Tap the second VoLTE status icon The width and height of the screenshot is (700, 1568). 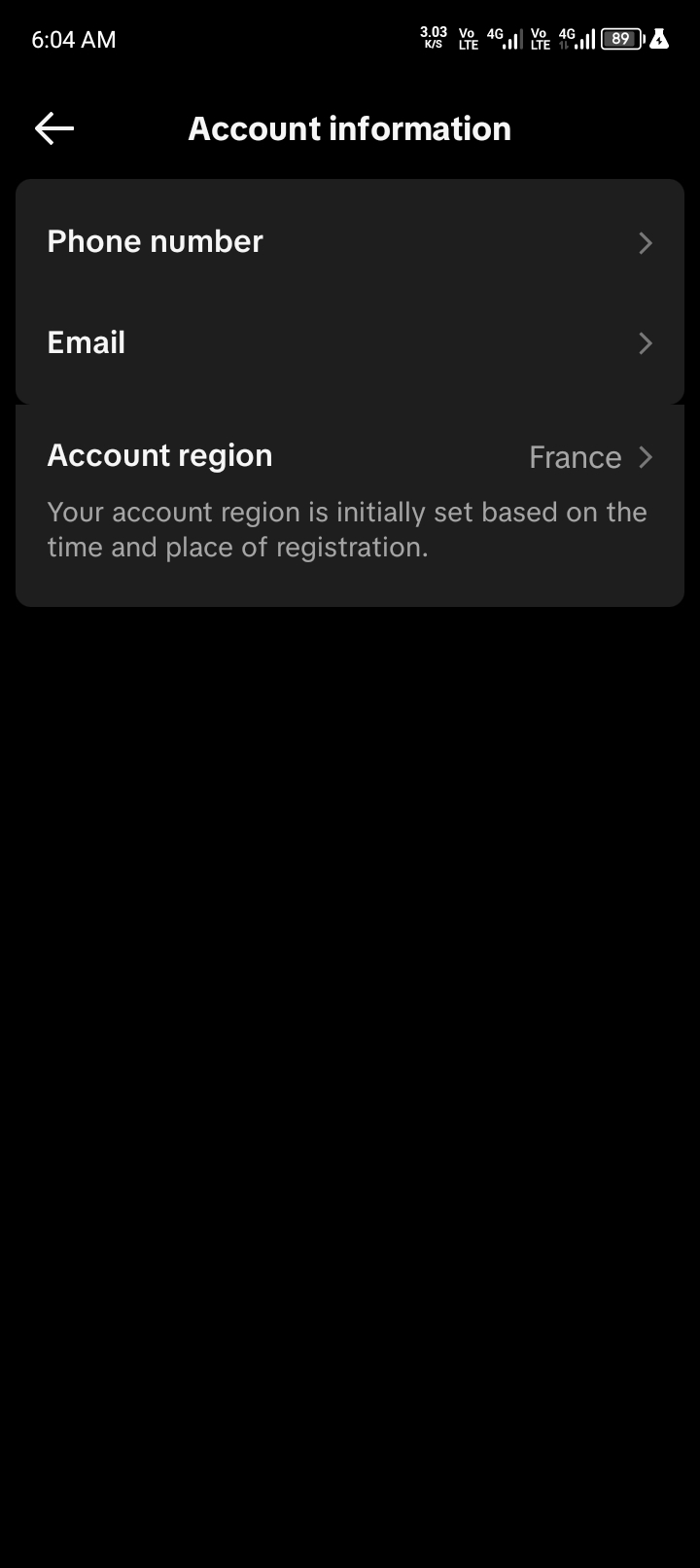(x=539, y=39)
